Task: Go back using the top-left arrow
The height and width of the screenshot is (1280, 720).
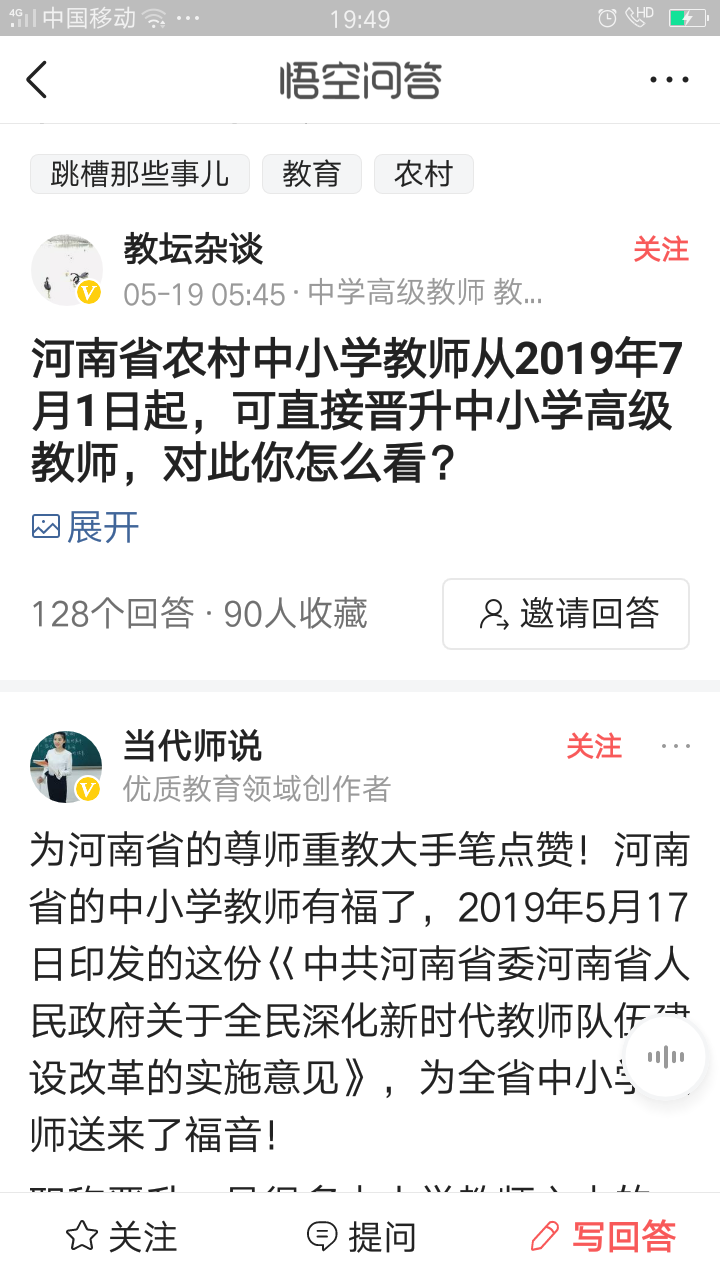Action: 37,80
